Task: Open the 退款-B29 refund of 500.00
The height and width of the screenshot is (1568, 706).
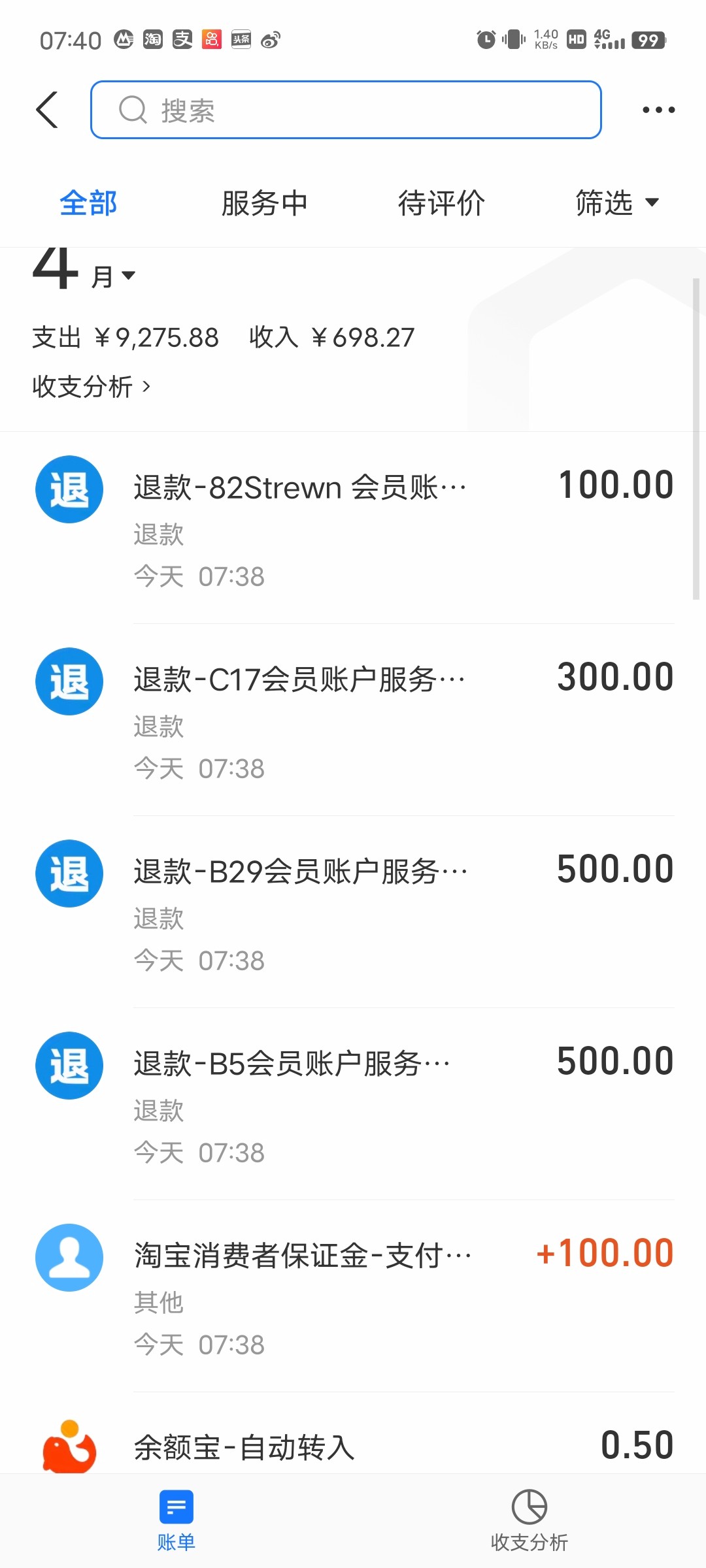Action: [x=353, y=911]
